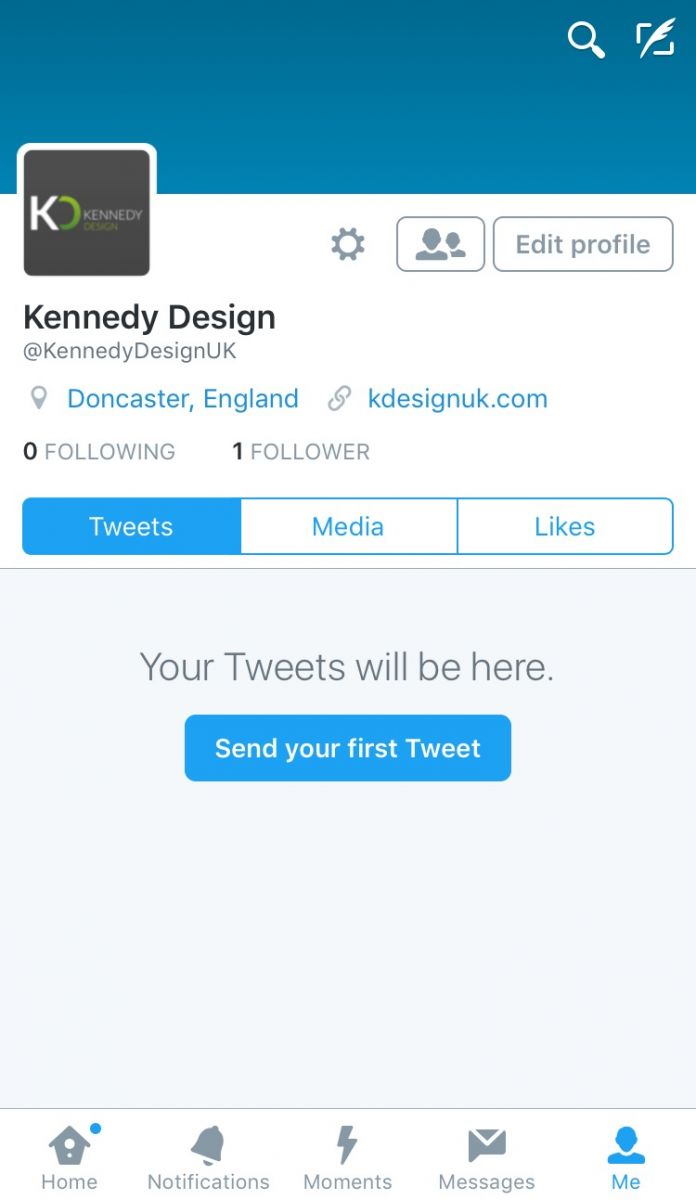
Task: Open the Moments tab
Action: pos(347,1157)
